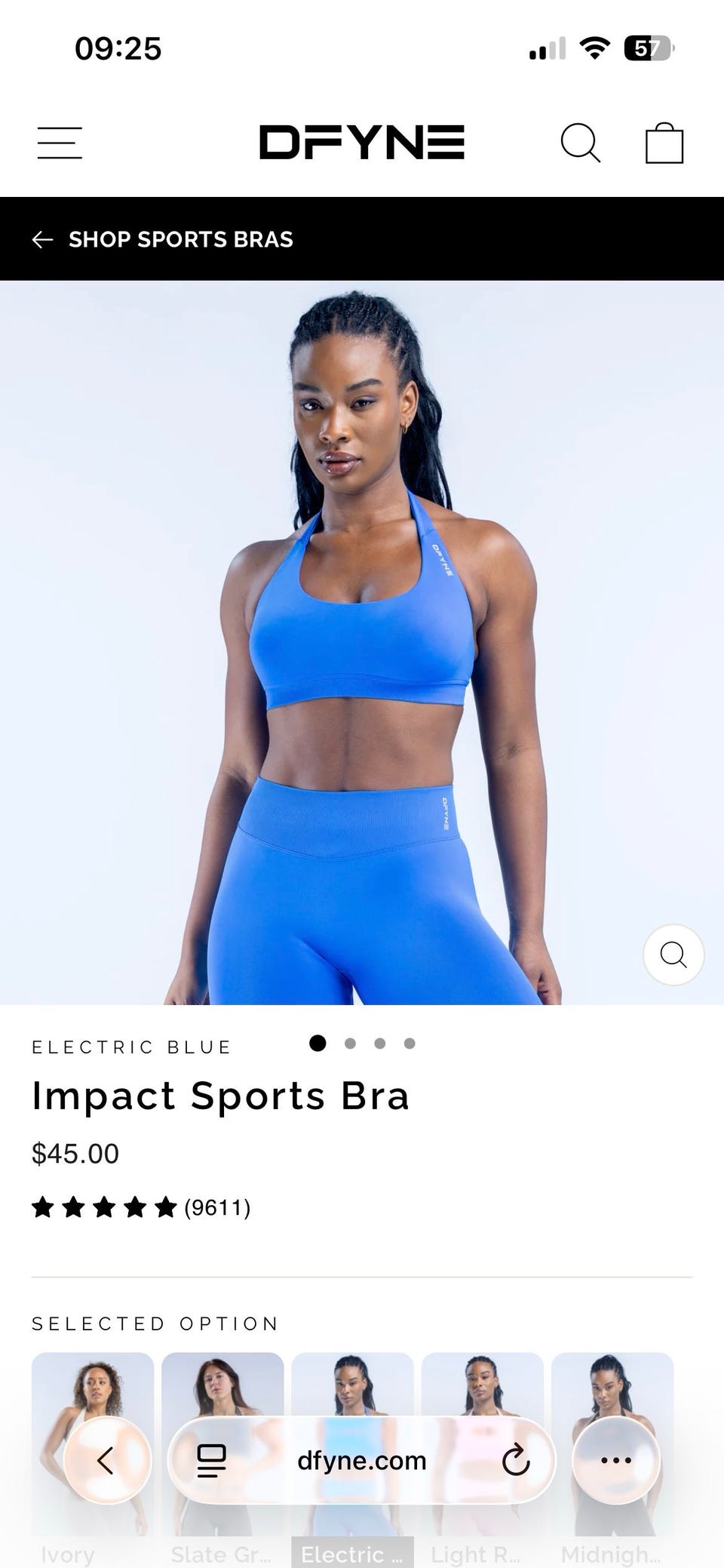Open the 9611 star reviews
Image resolution: width=724 pixels, height=1568 pixels.
(x=141, y=1208)
